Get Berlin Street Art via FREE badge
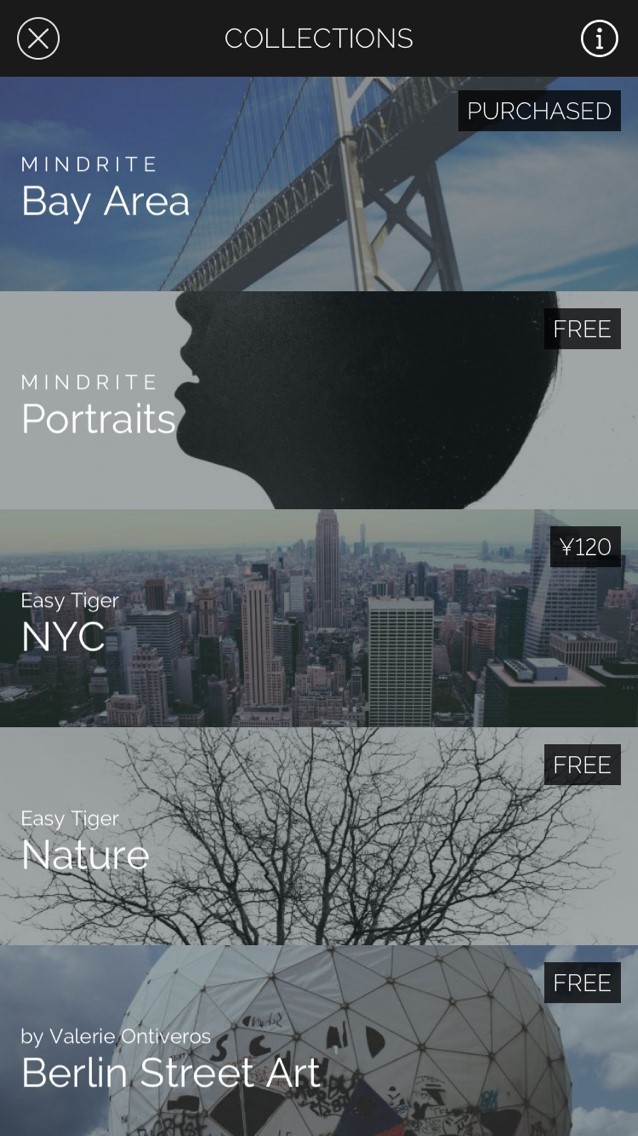The image size is (638, 1136). point(582,983)
